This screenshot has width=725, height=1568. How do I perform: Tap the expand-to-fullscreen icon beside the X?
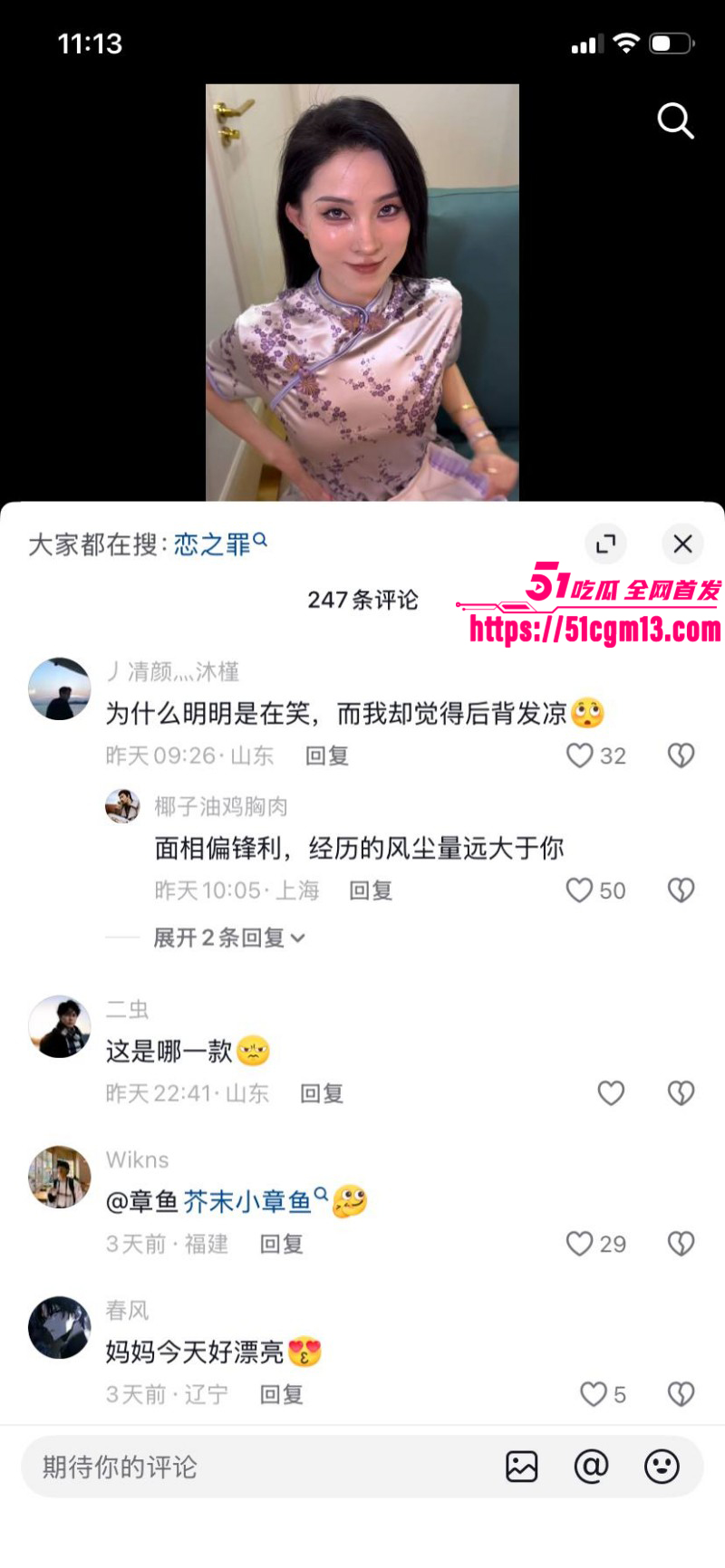point(605,544)
